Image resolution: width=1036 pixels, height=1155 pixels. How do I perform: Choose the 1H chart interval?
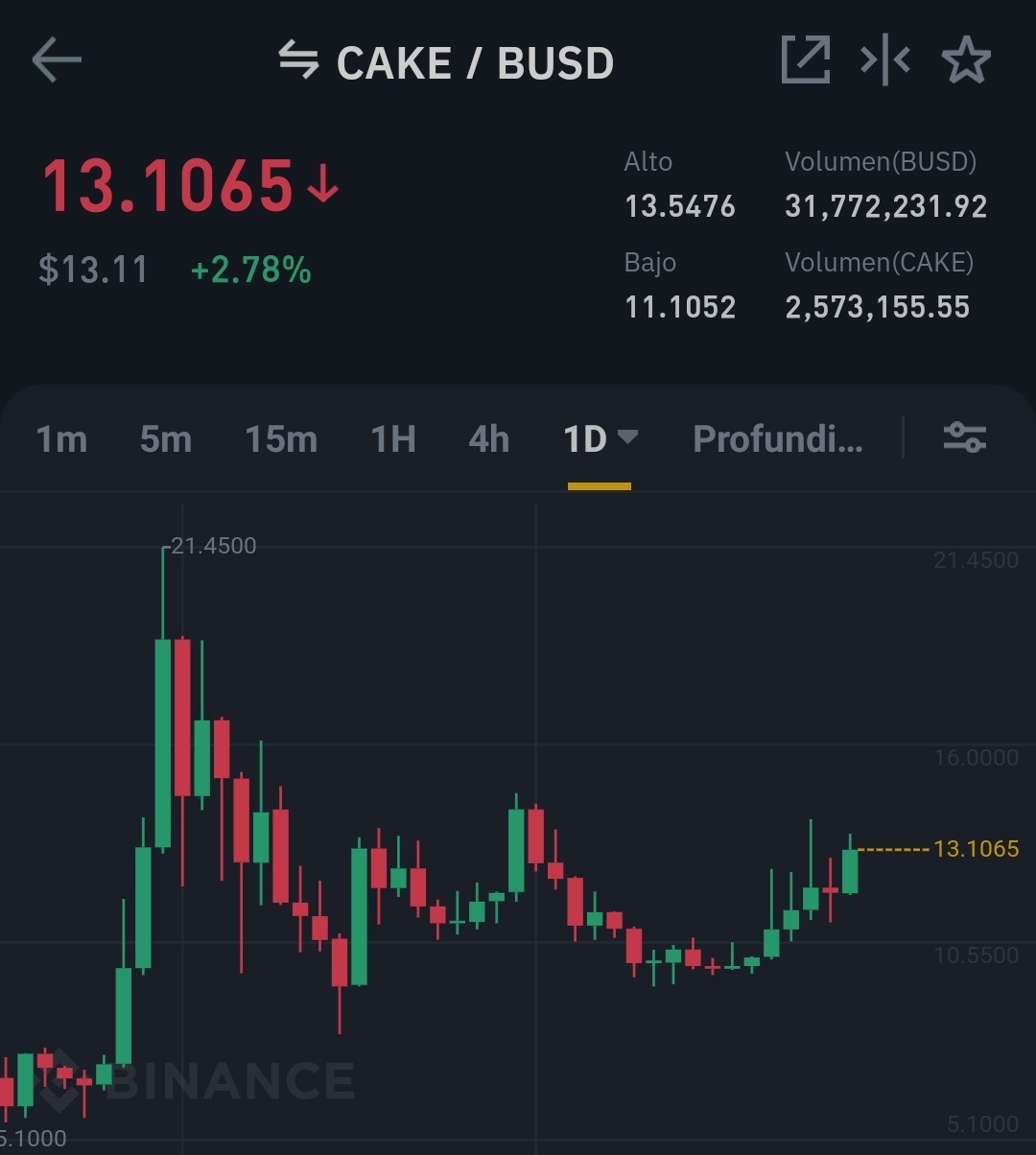[x=393, y=439]
